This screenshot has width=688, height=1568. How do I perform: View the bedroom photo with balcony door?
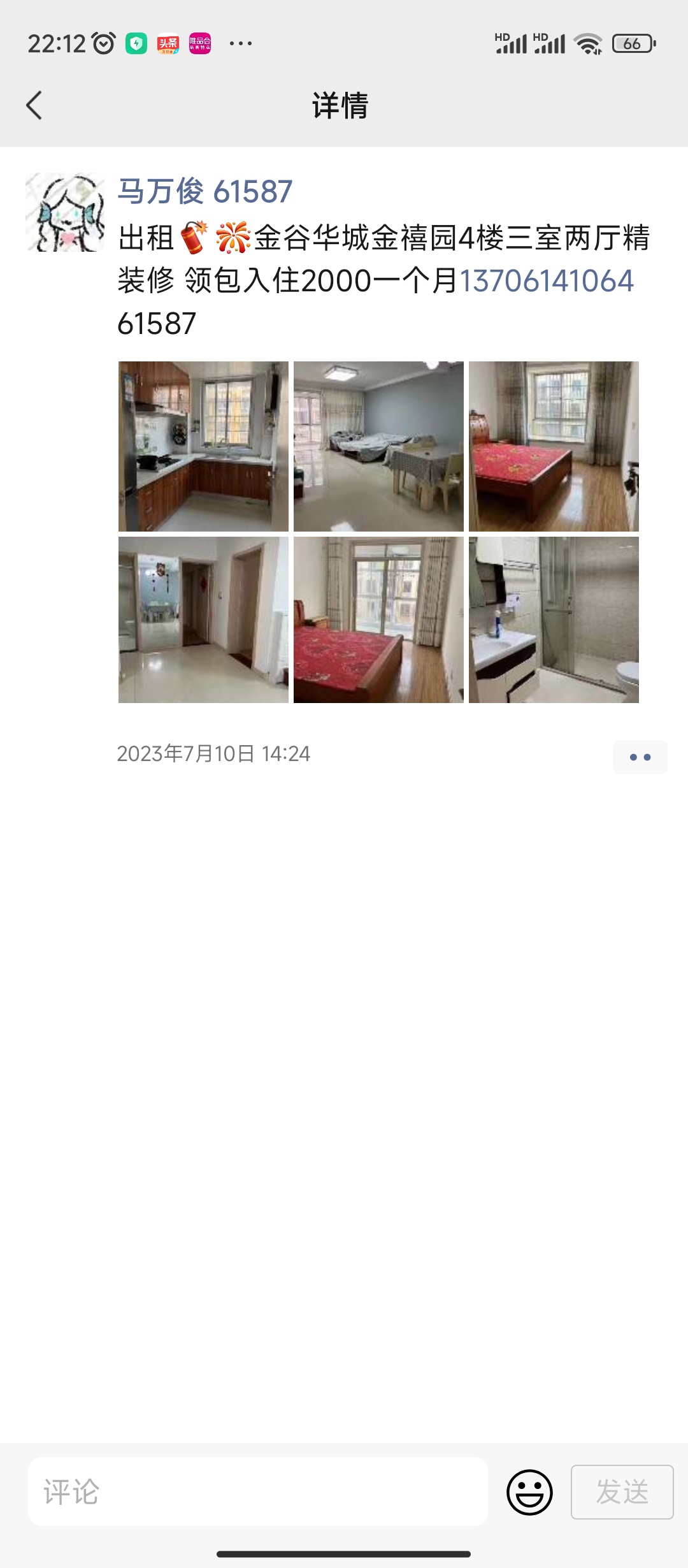(378, 620)
